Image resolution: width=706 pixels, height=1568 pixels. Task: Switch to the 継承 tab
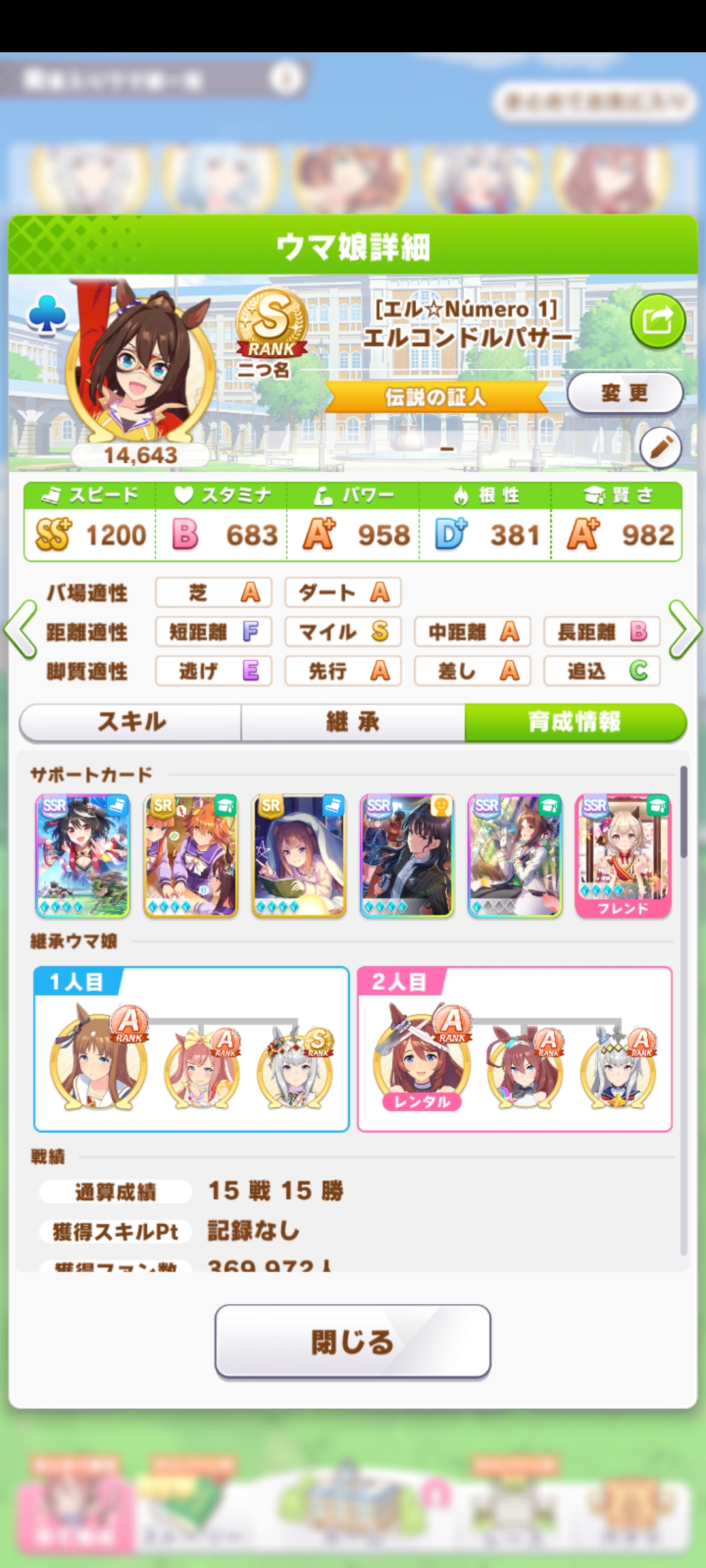click(353, 722)
